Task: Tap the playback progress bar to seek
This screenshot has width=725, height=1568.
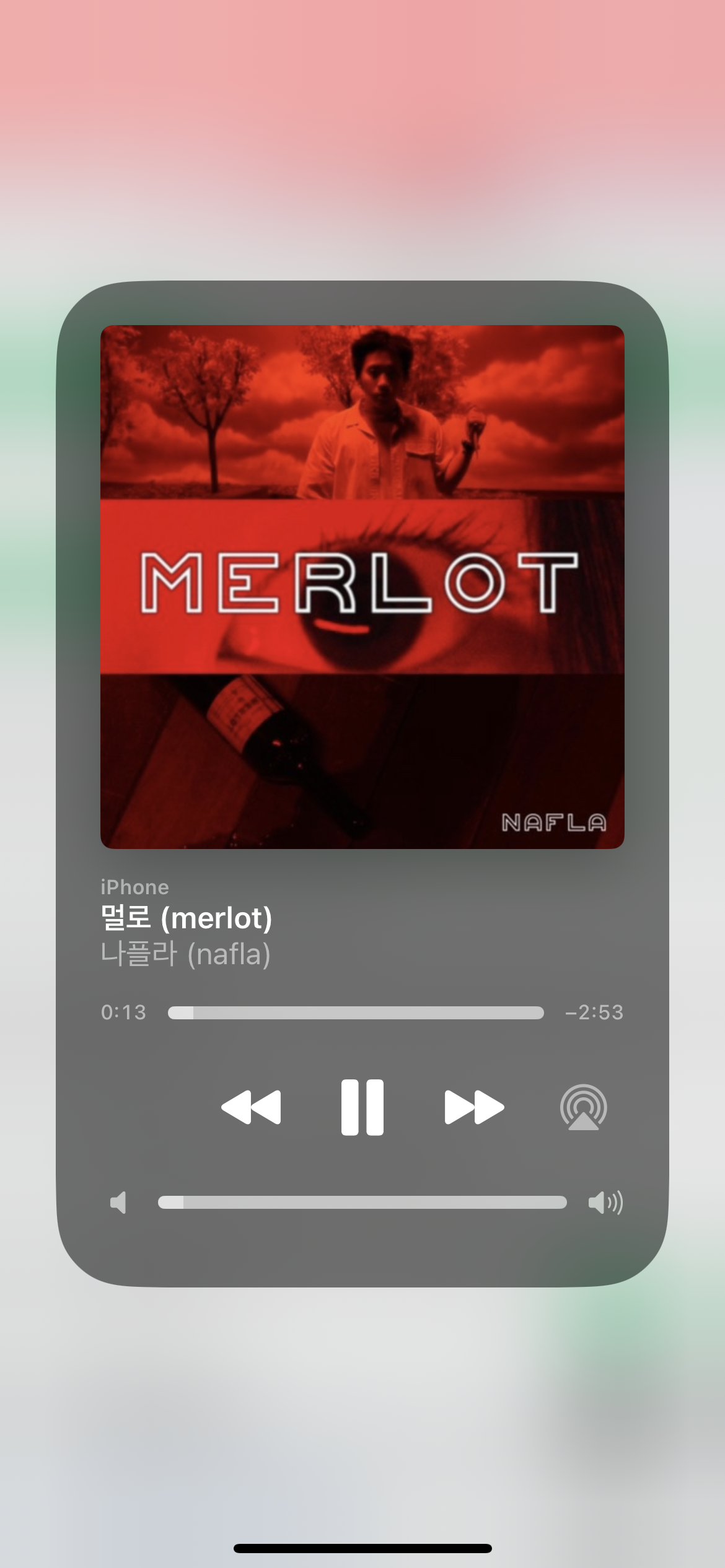Action: pos(356,1013)
